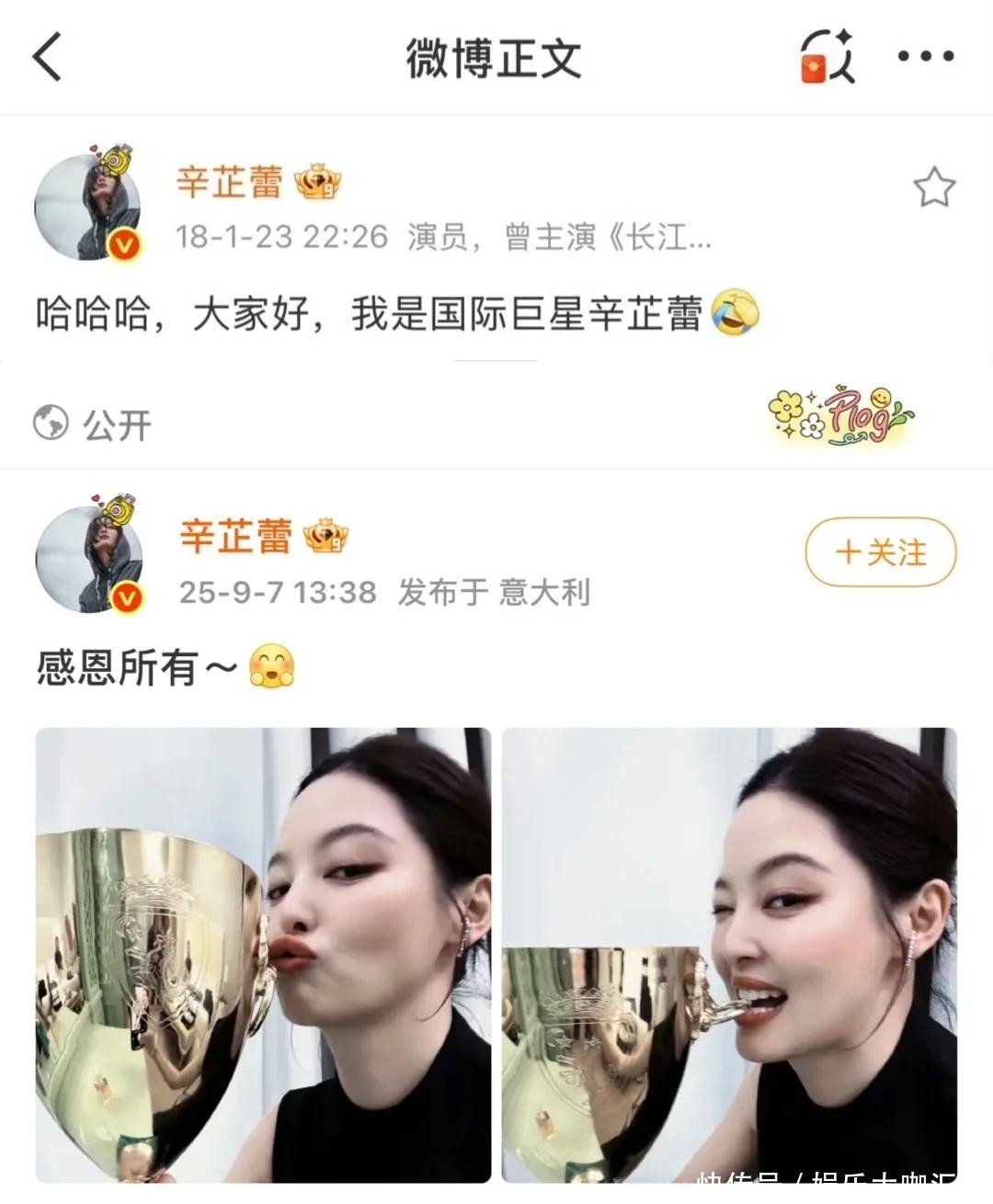The height and width of the screenshot is (1204, 993).
Task: Go back from the Weibo post page
Action: (48, 57)
